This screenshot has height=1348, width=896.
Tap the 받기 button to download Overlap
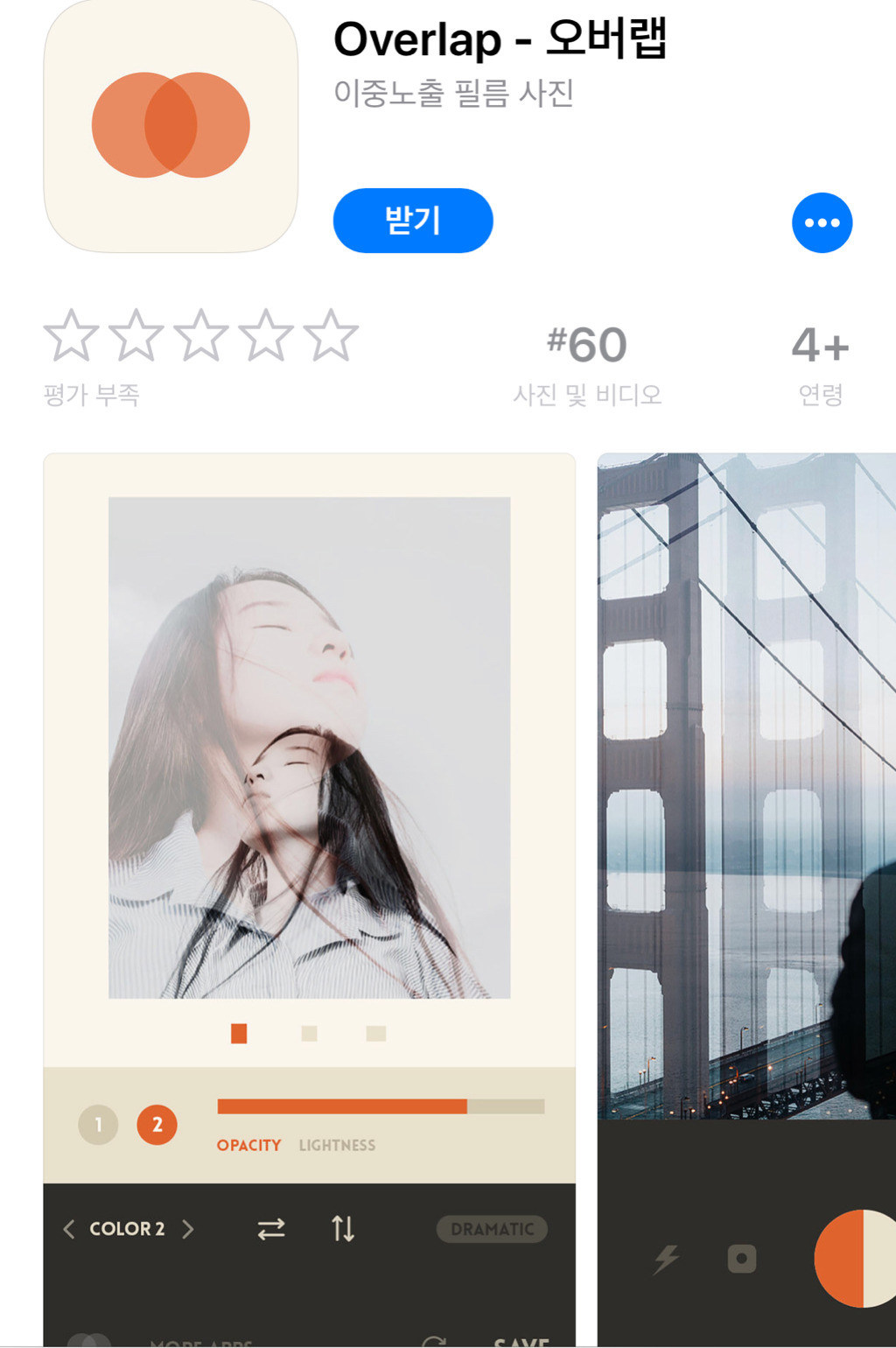[x=412, y=221]
